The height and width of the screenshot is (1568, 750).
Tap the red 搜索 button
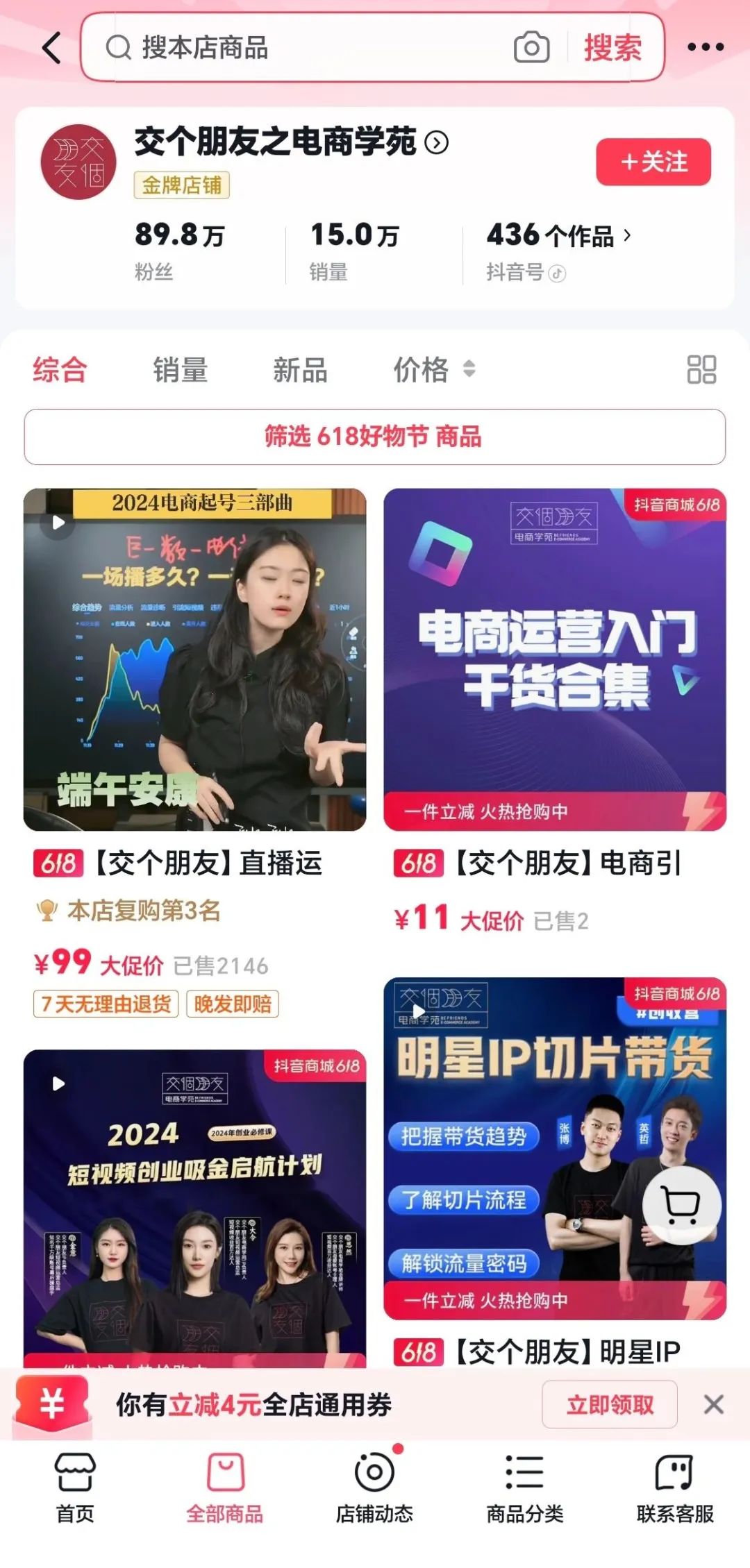pyautogui.click(x=612, y=47)
